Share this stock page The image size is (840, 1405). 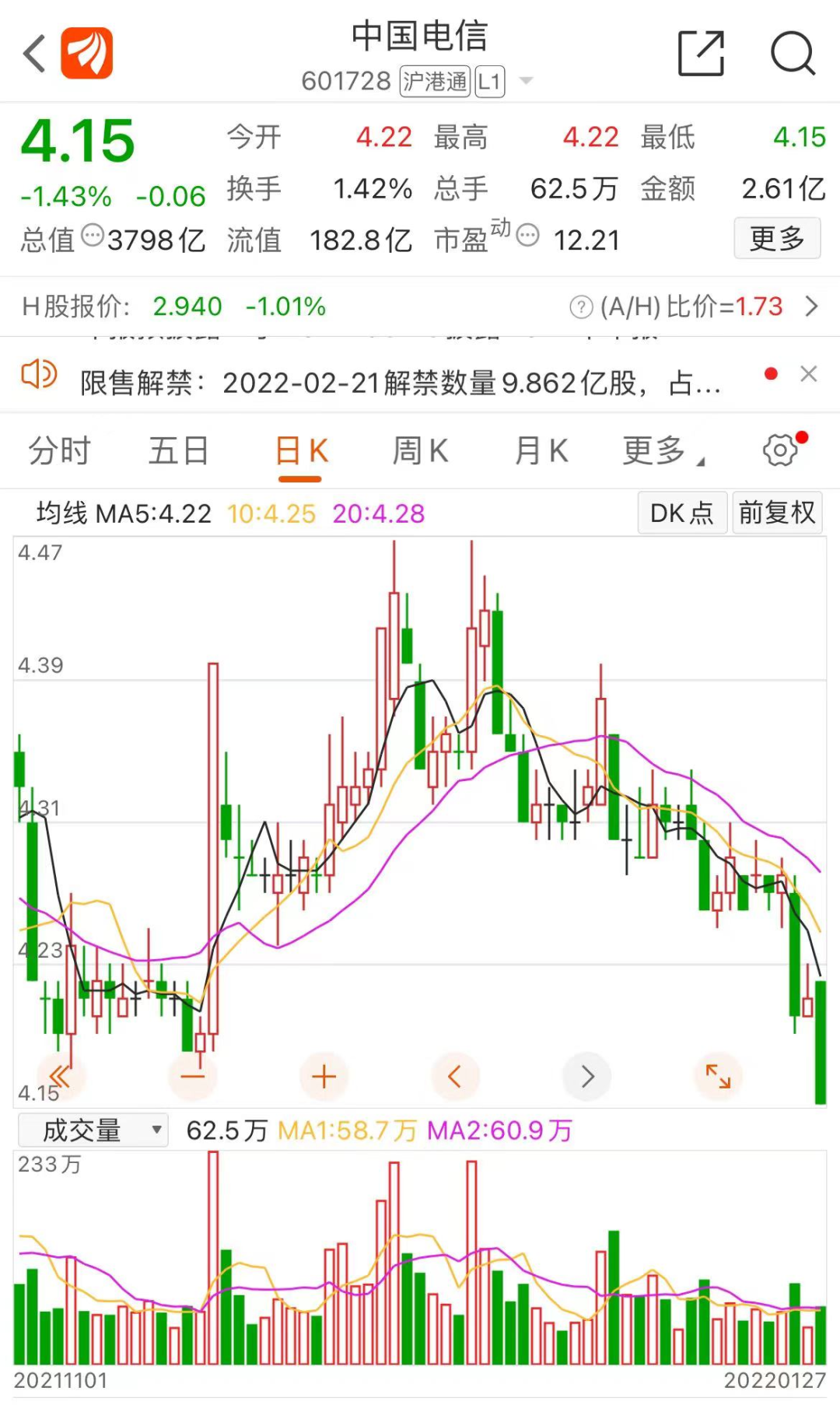coord(701,54)
